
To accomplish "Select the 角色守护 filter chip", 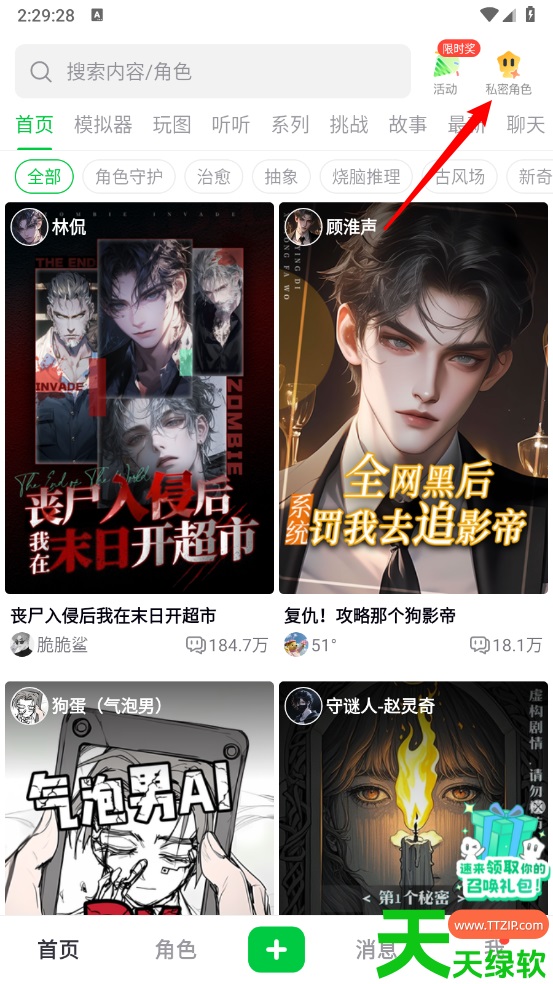I will [129, 177].
